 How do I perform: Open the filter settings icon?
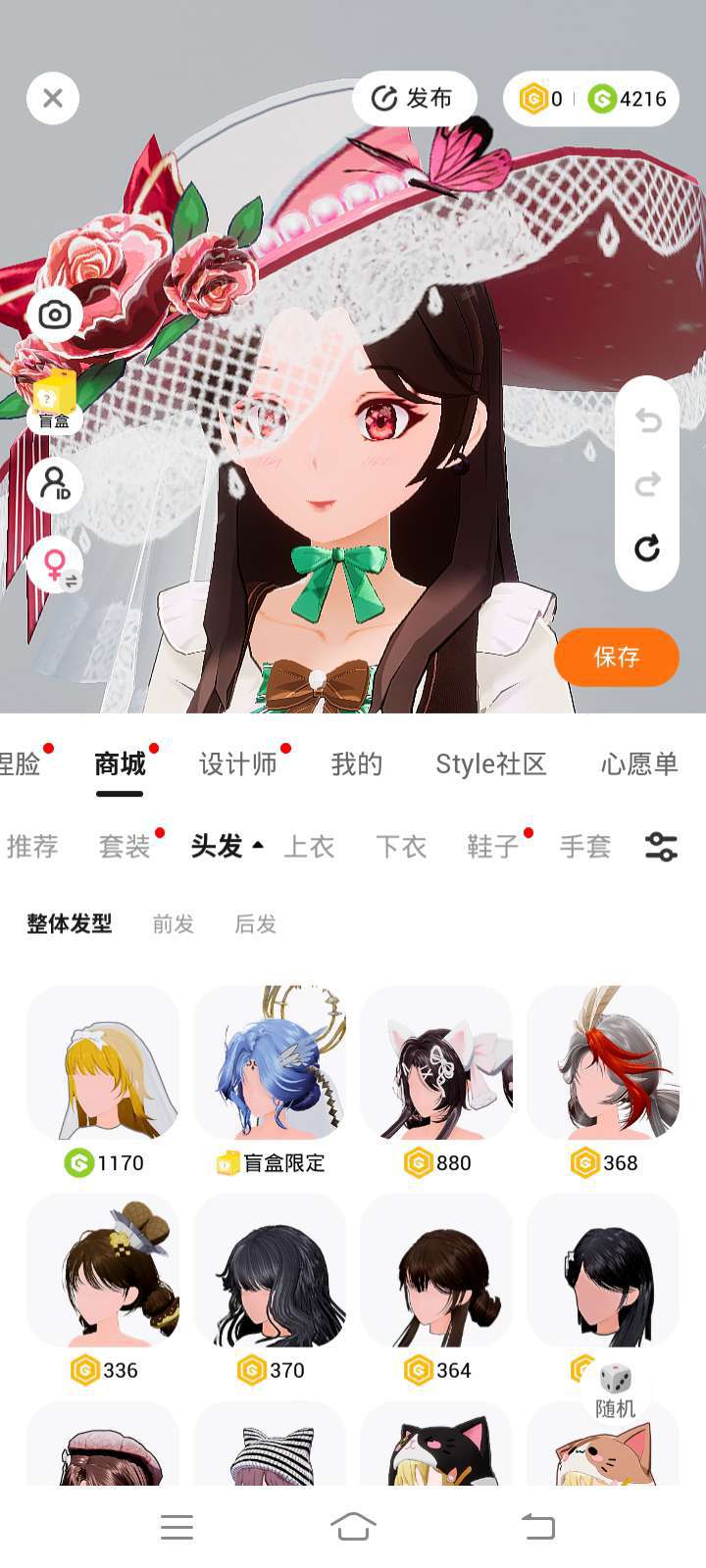(661, 847)
